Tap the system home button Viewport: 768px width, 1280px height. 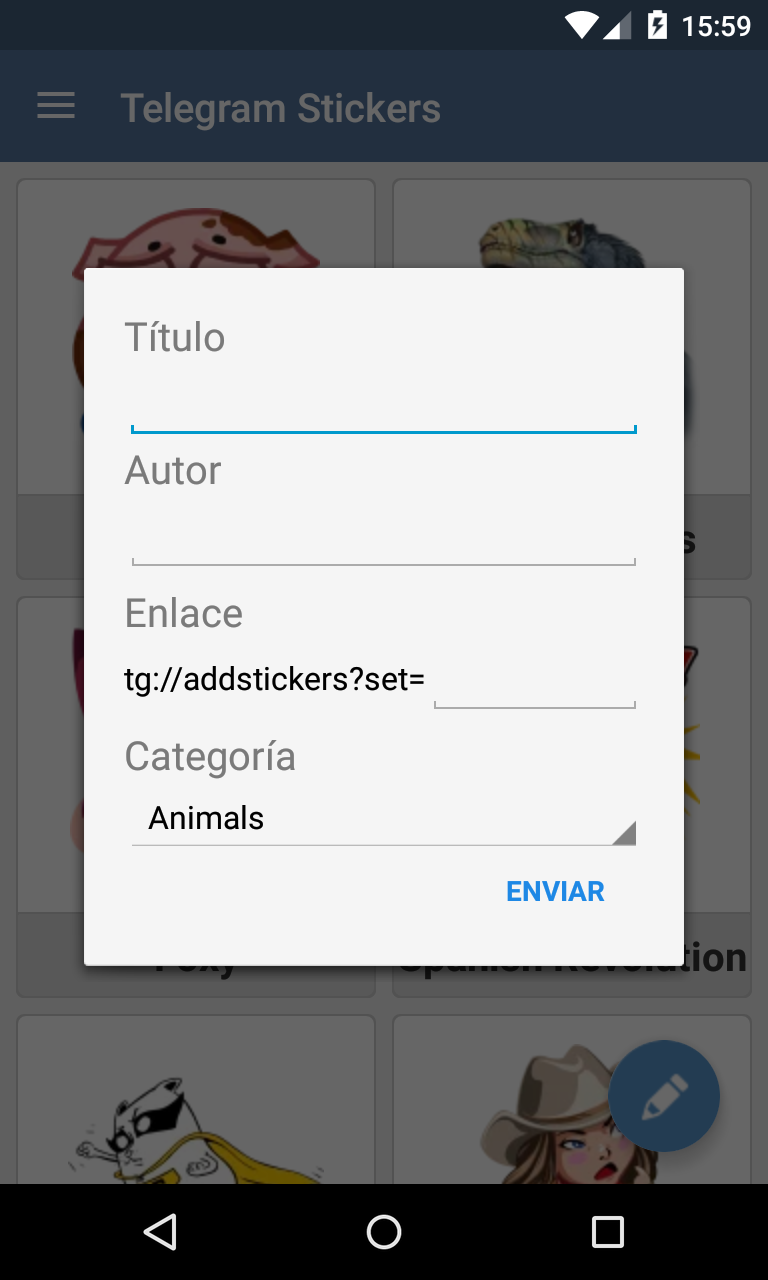coord(384,1232)
